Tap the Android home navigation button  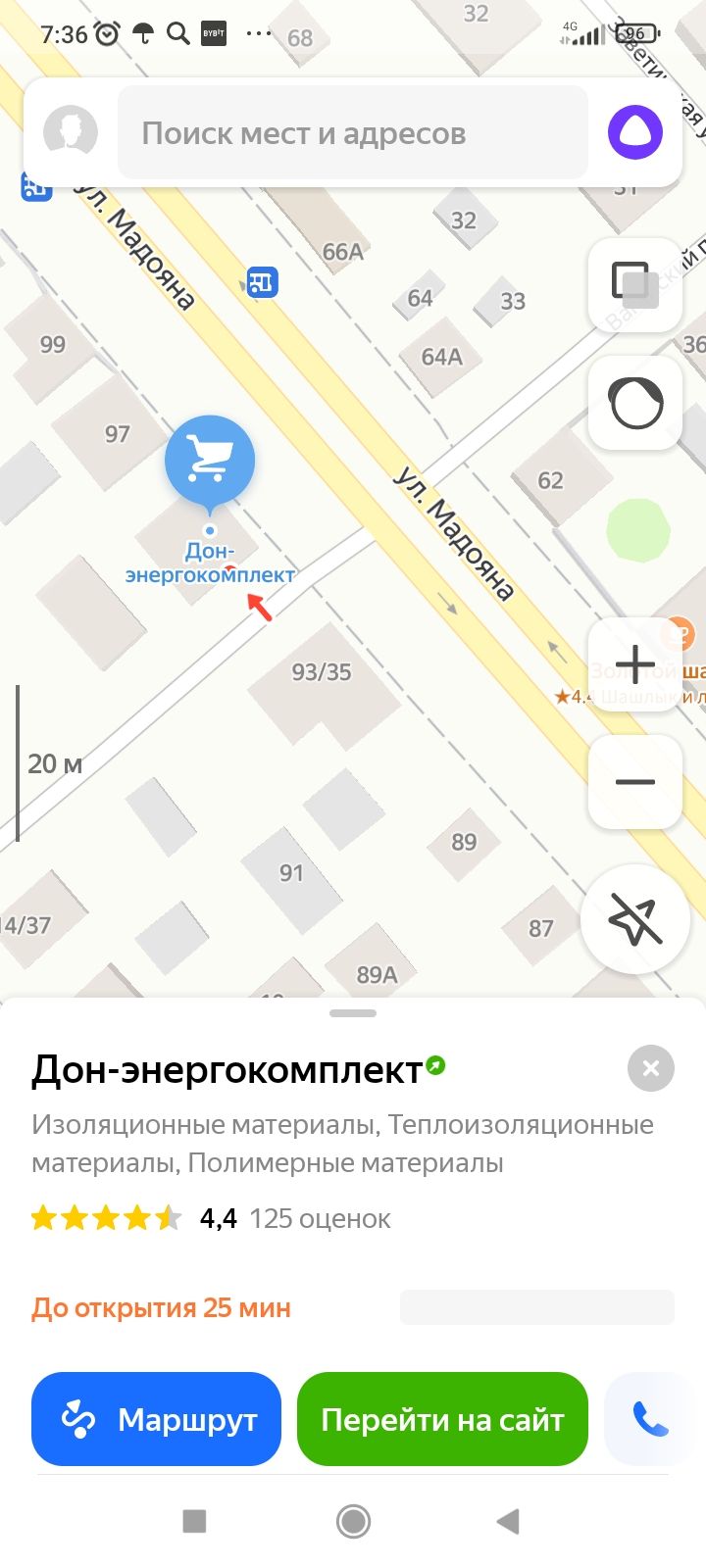(x=352, y=1521)
